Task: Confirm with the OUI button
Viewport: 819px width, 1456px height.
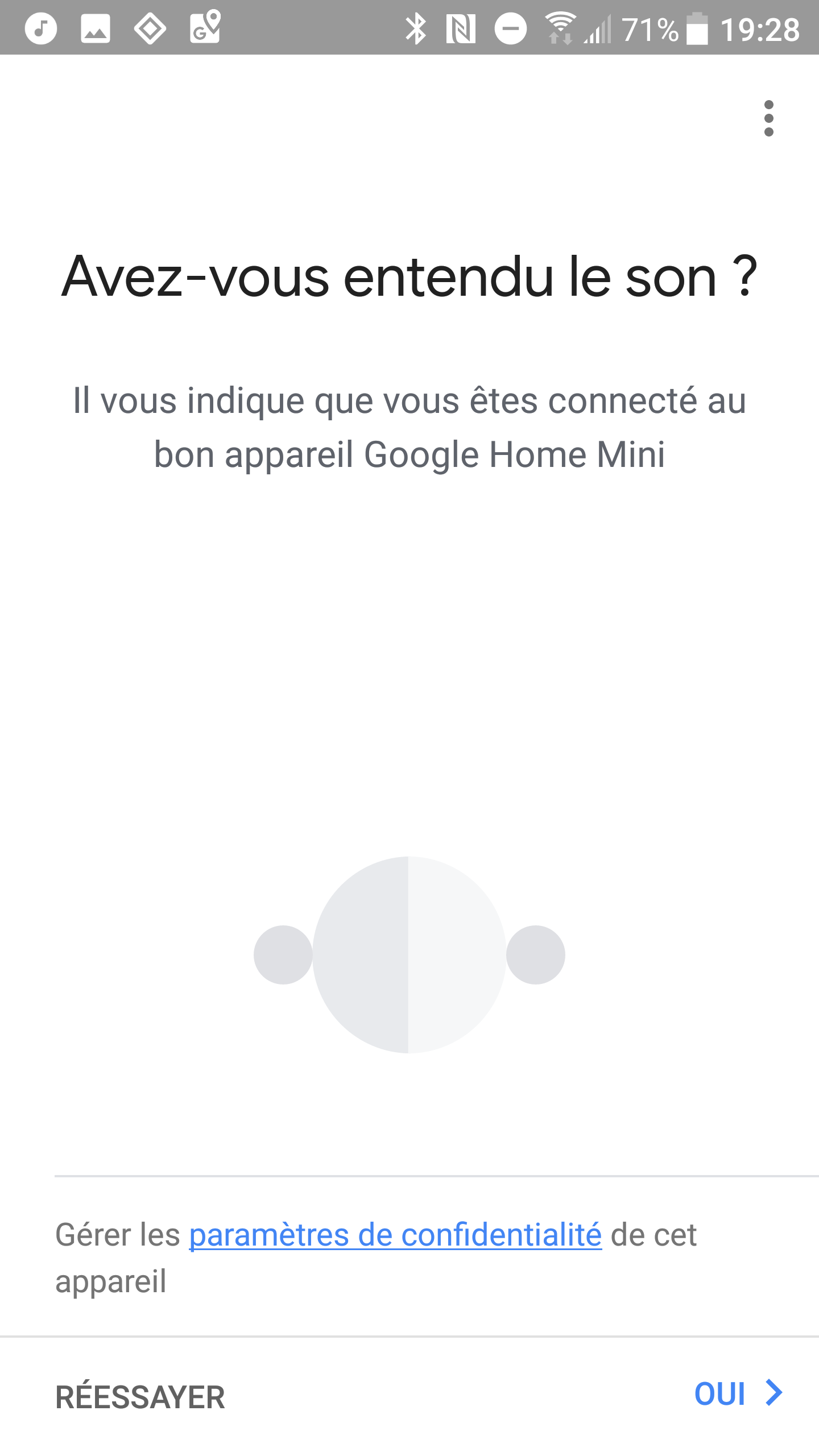Action: [739, 1393]
